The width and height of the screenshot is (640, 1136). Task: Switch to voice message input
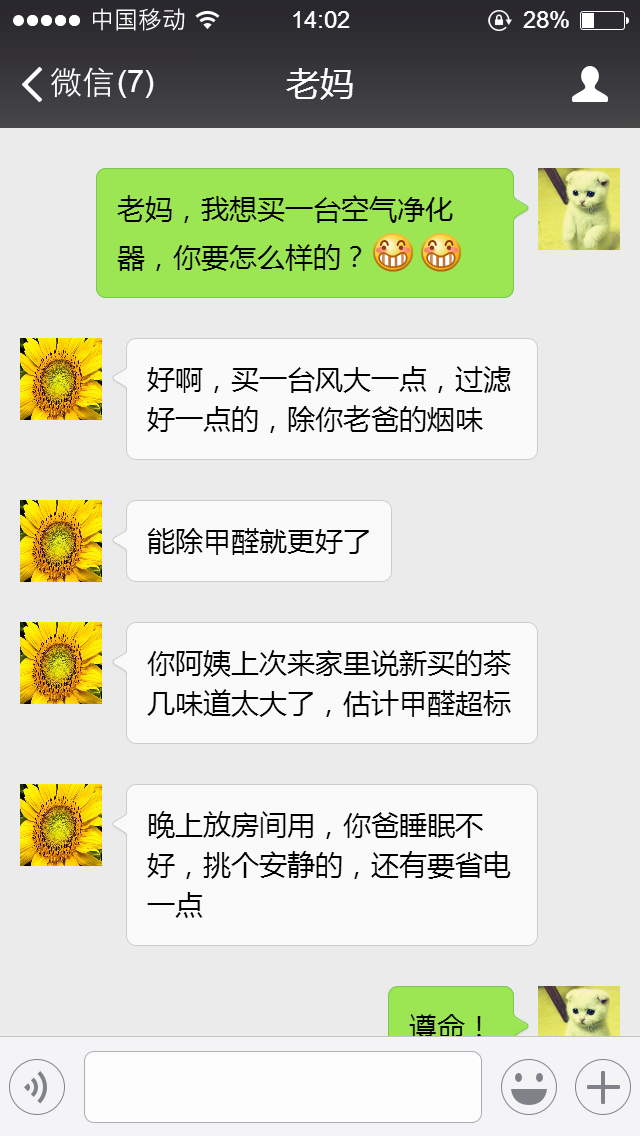tap(37, 1086)
